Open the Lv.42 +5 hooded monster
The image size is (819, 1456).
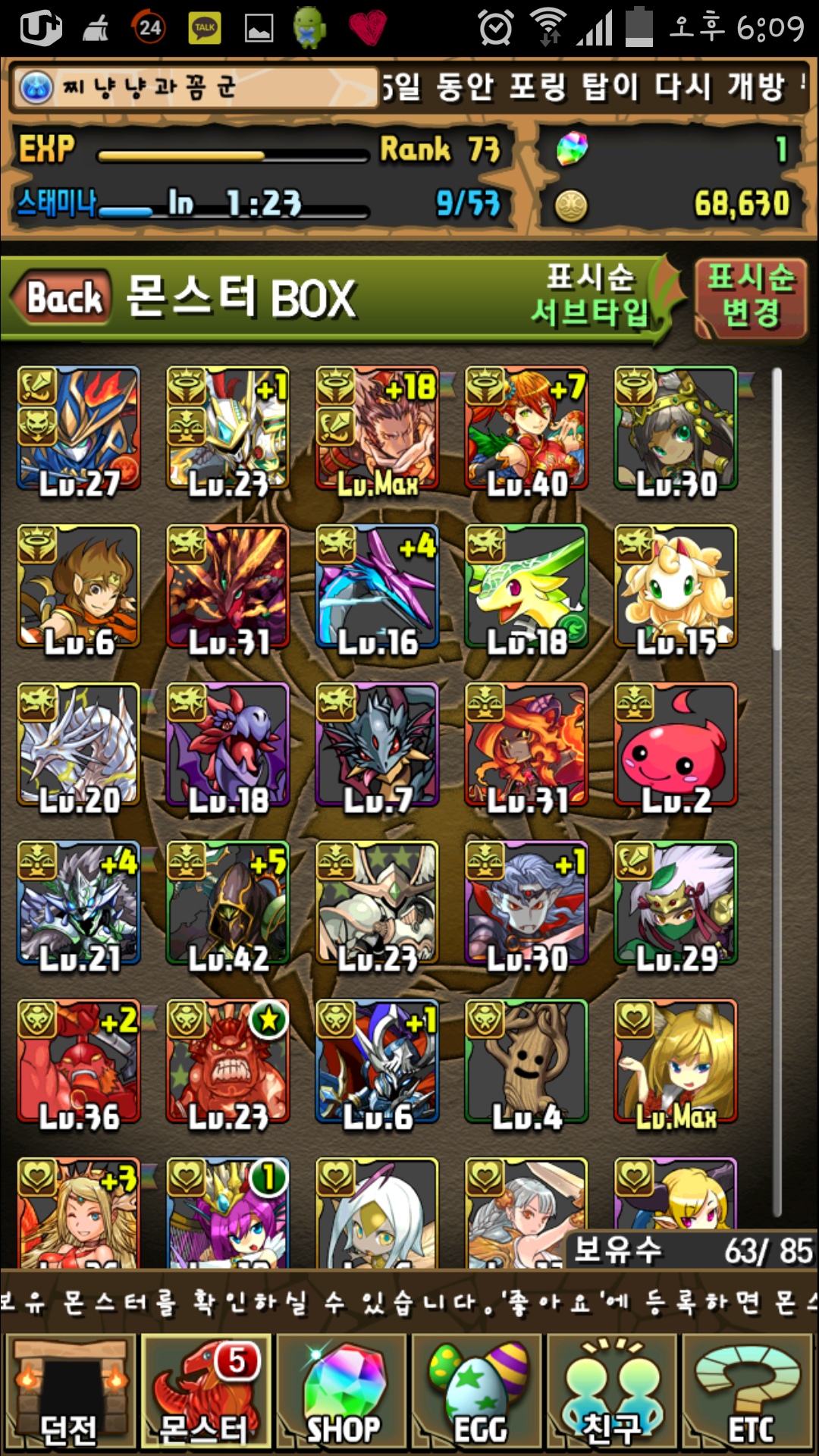click(227, 904)
